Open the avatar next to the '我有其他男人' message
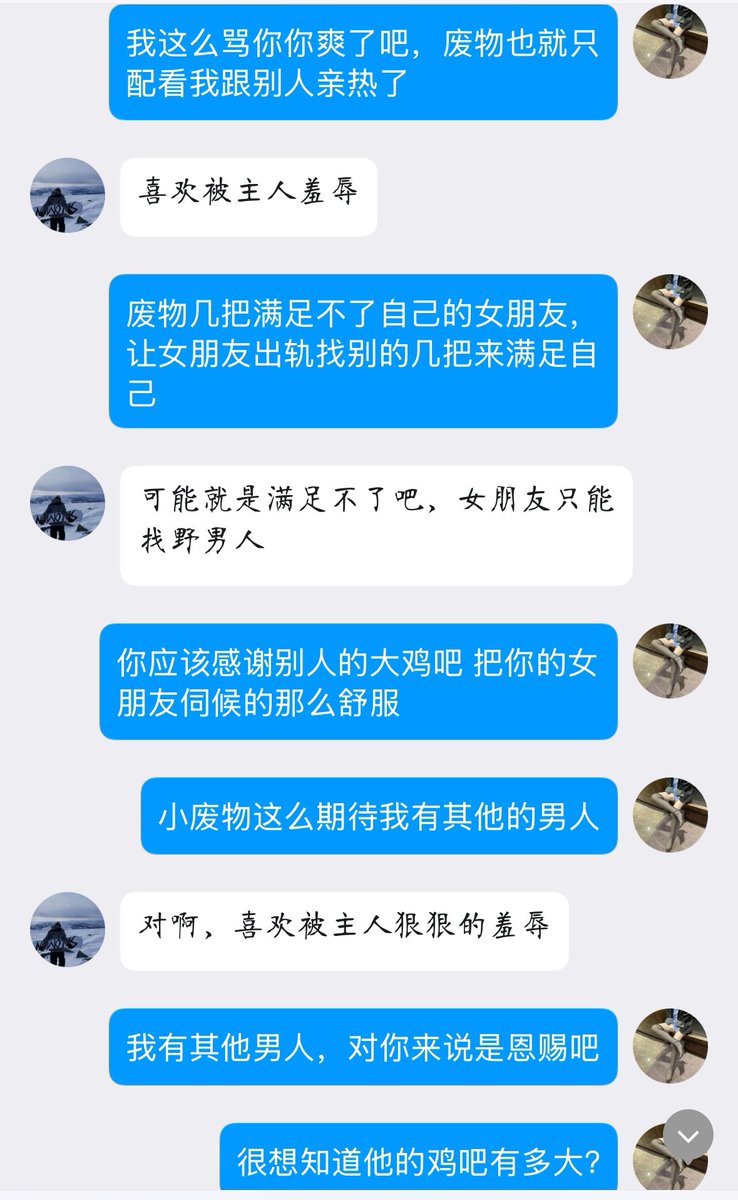The image size is (738, 1200). (x=670, y=1045)
